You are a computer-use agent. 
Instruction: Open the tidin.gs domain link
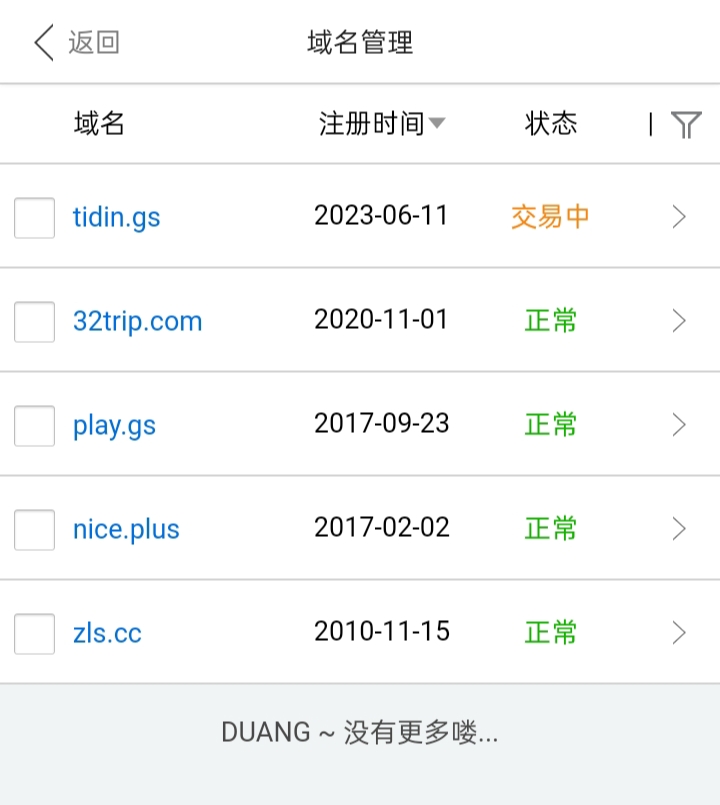click(x=117, y=217)
